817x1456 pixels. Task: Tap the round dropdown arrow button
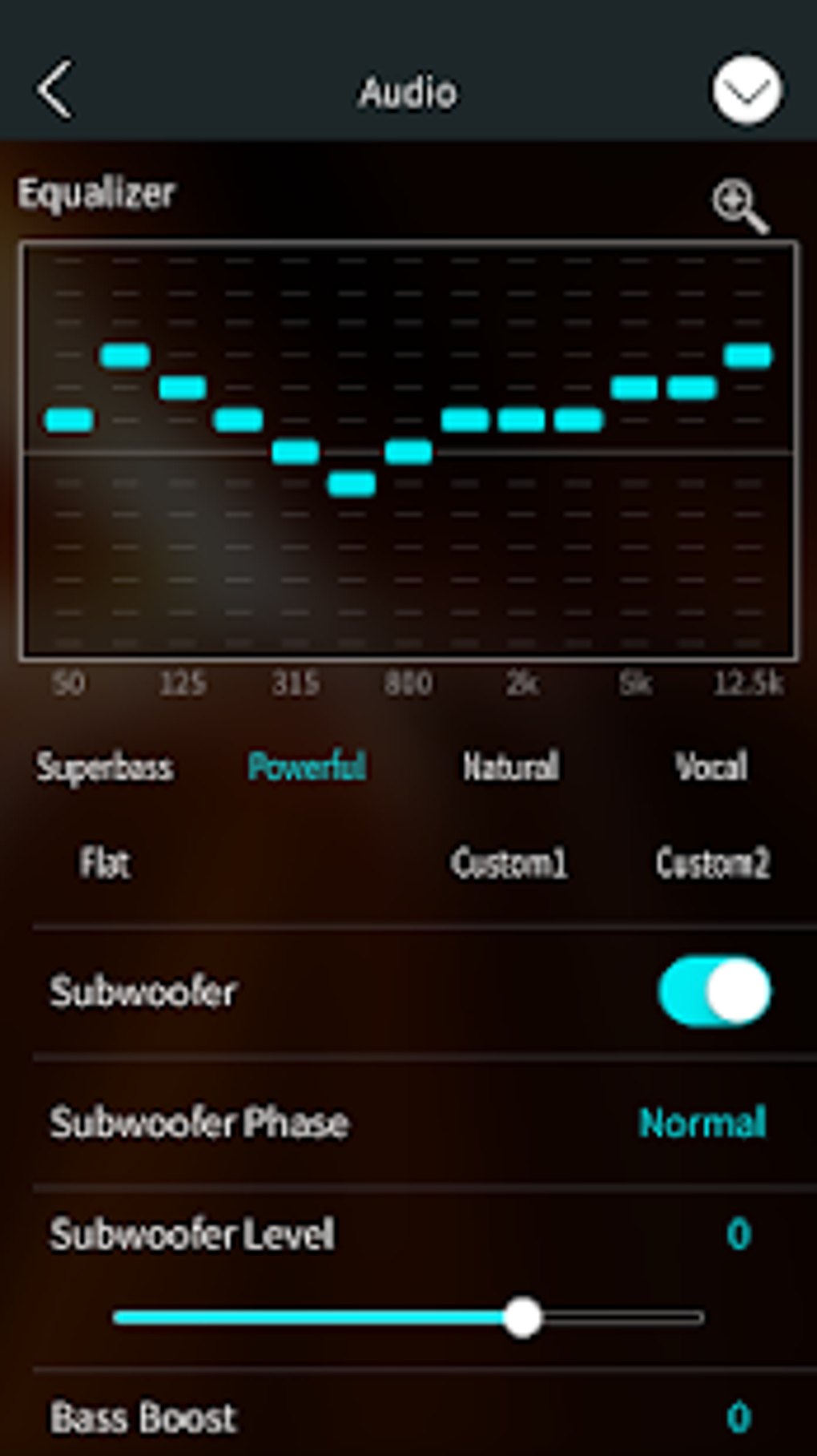tap(747, 90)
